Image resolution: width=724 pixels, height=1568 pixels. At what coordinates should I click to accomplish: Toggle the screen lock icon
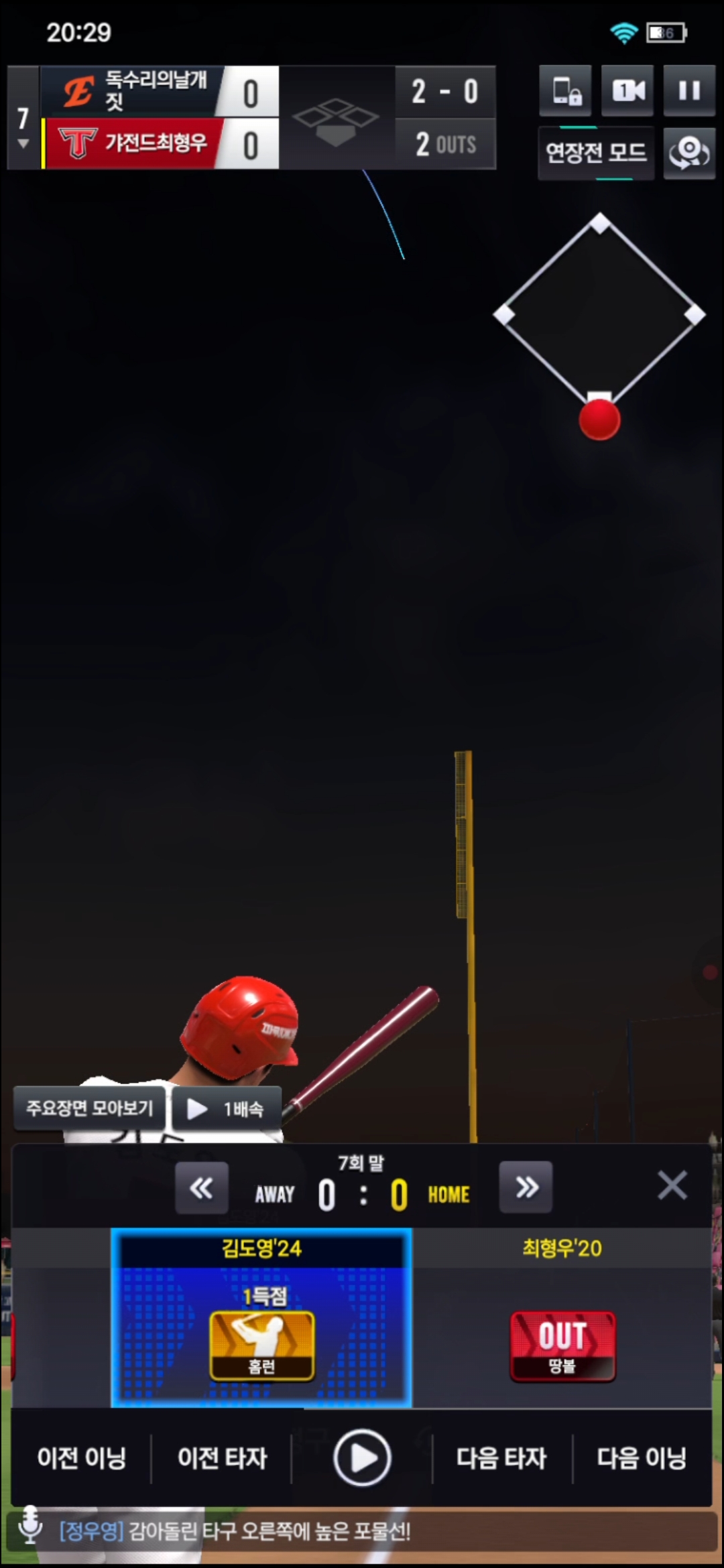(566, 91)
